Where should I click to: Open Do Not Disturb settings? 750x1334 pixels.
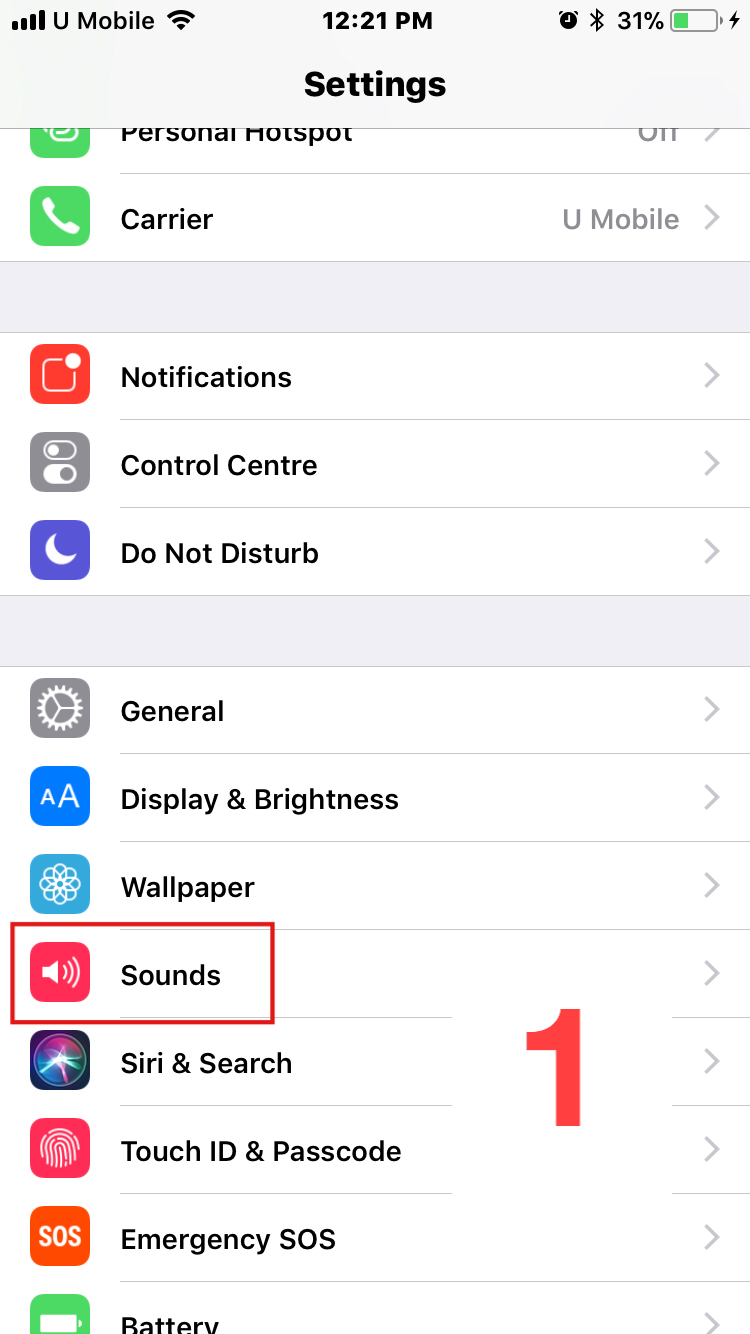[x=375, y=552]
